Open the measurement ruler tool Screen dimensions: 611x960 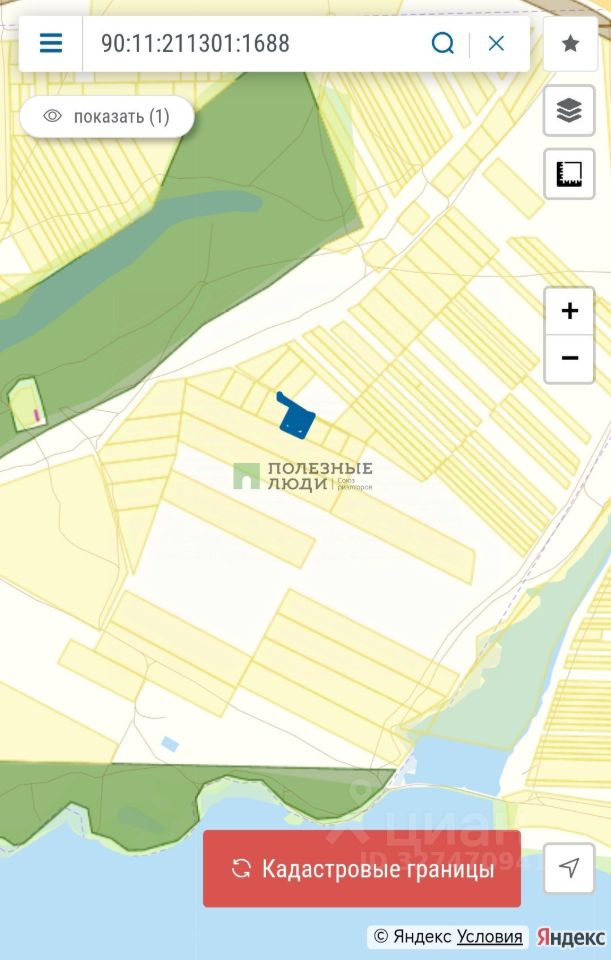[569, 174]
